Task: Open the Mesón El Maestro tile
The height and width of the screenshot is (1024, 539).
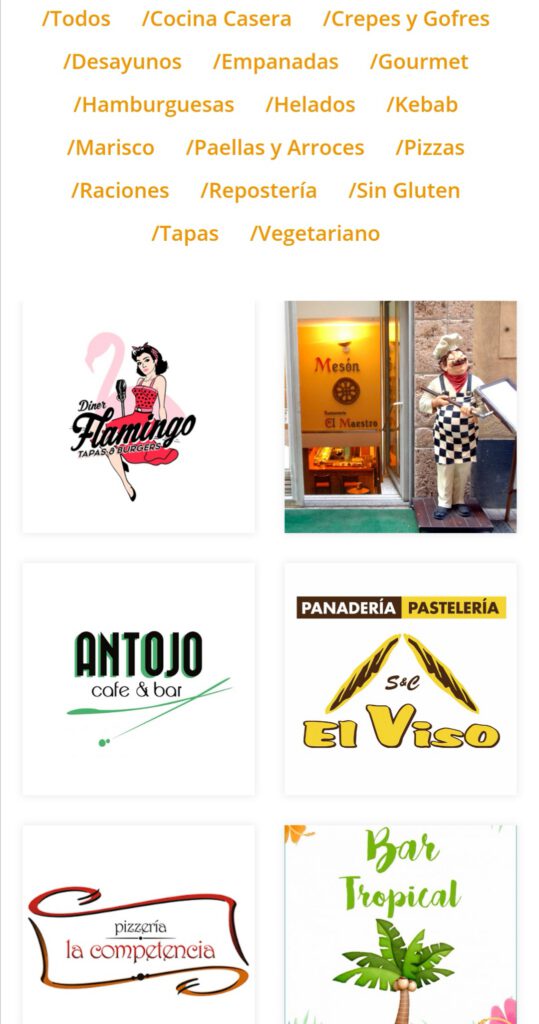Action: pos(400,417)
